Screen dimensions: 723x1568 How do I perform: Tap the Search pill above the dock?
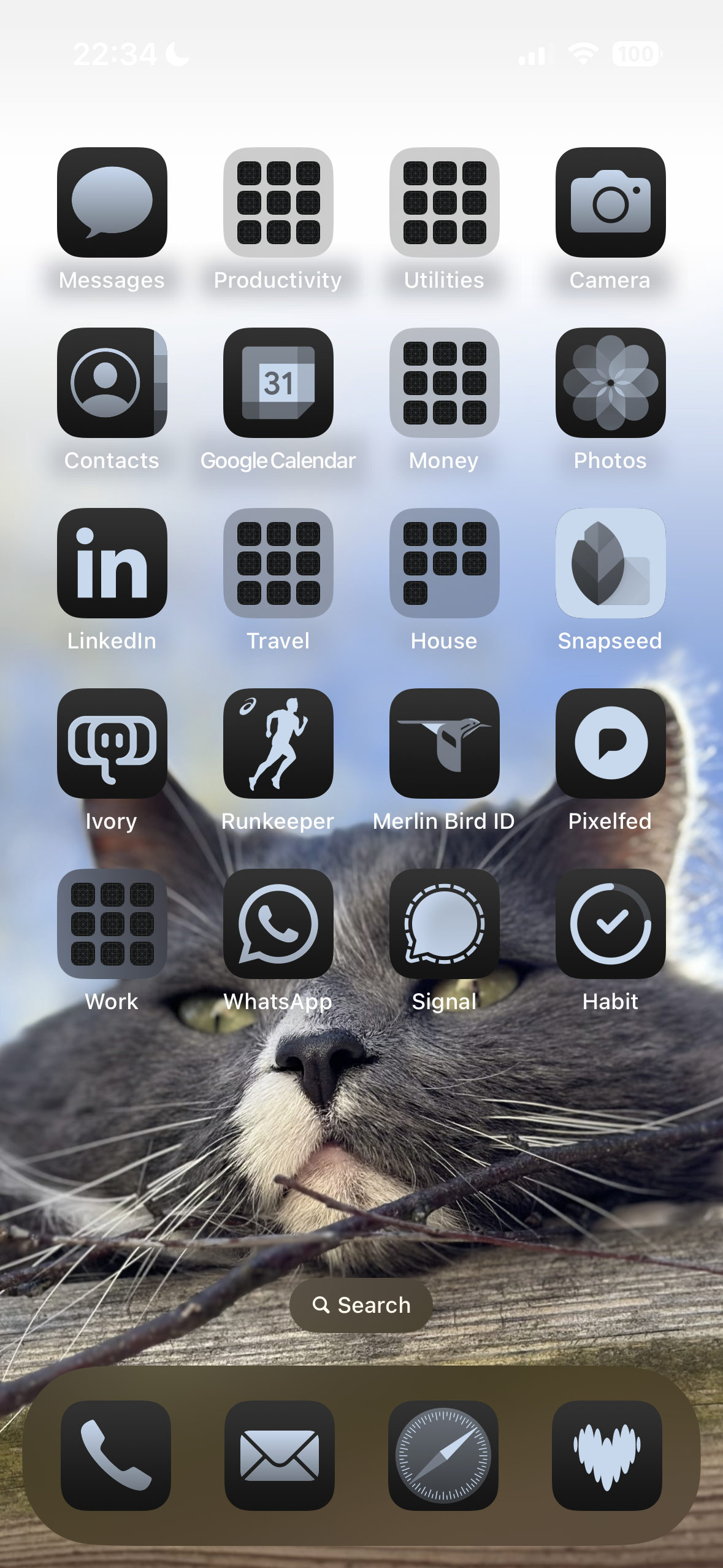click(361, 1305)
